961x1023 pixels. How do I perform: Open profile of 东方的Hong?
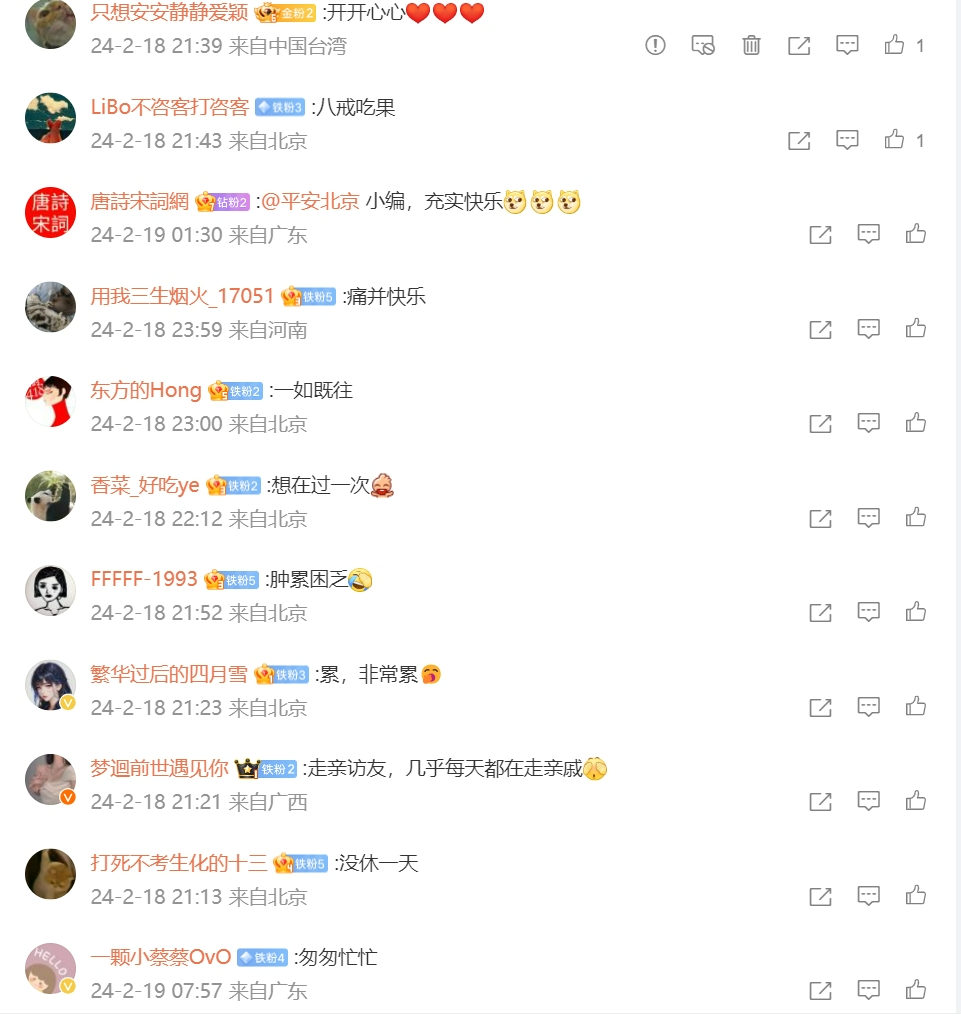pyautogui.click(x=146, y=390)
